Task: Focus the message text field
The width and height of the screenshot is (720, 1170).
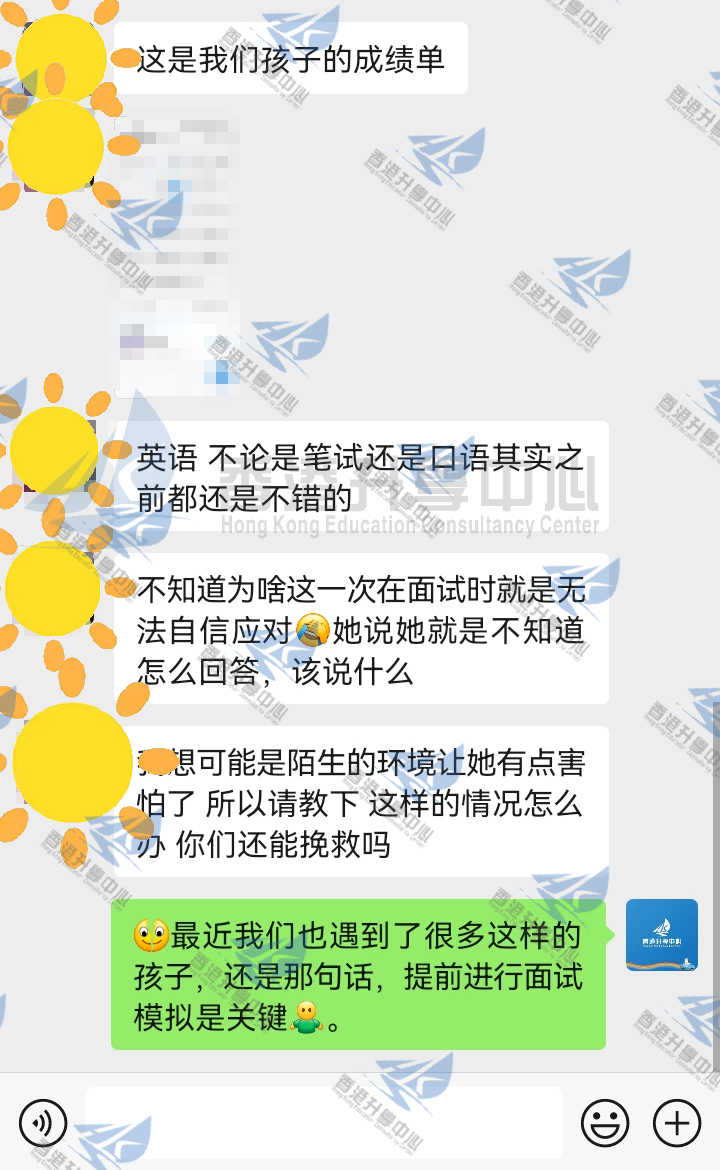Action: (x=323, y=1122)
